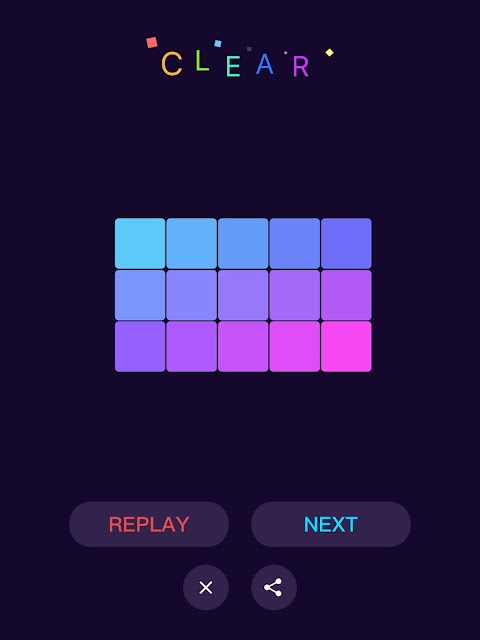This screenshot has width=480, height=640.
Task: Replay the cleared level
Action: pos(149,524)
